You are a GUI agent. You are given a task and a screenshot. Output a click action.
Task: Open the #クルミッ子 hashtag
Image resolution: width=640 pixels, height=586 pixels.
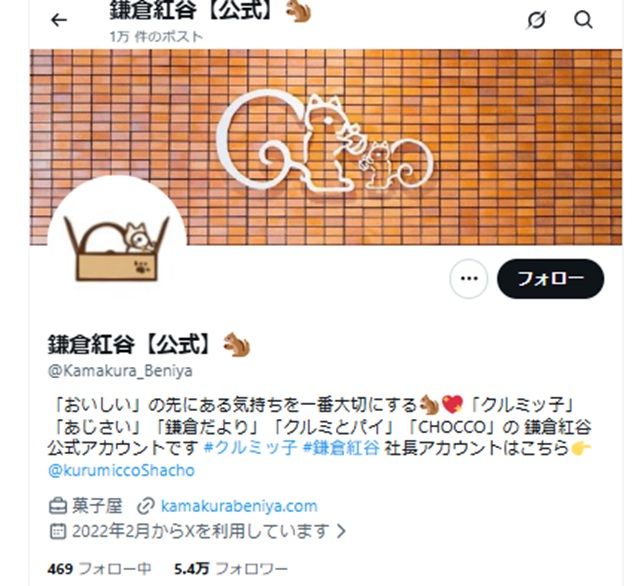coord(255,448)
